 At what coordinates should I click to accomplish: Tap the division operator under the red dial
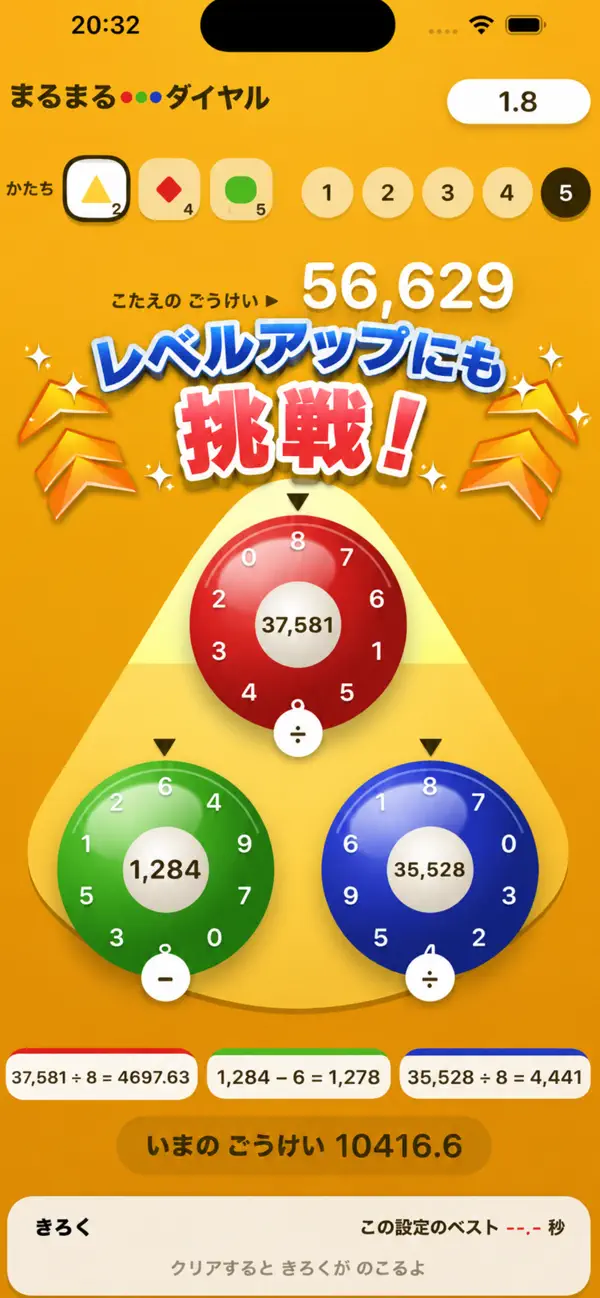click(298, 736)
